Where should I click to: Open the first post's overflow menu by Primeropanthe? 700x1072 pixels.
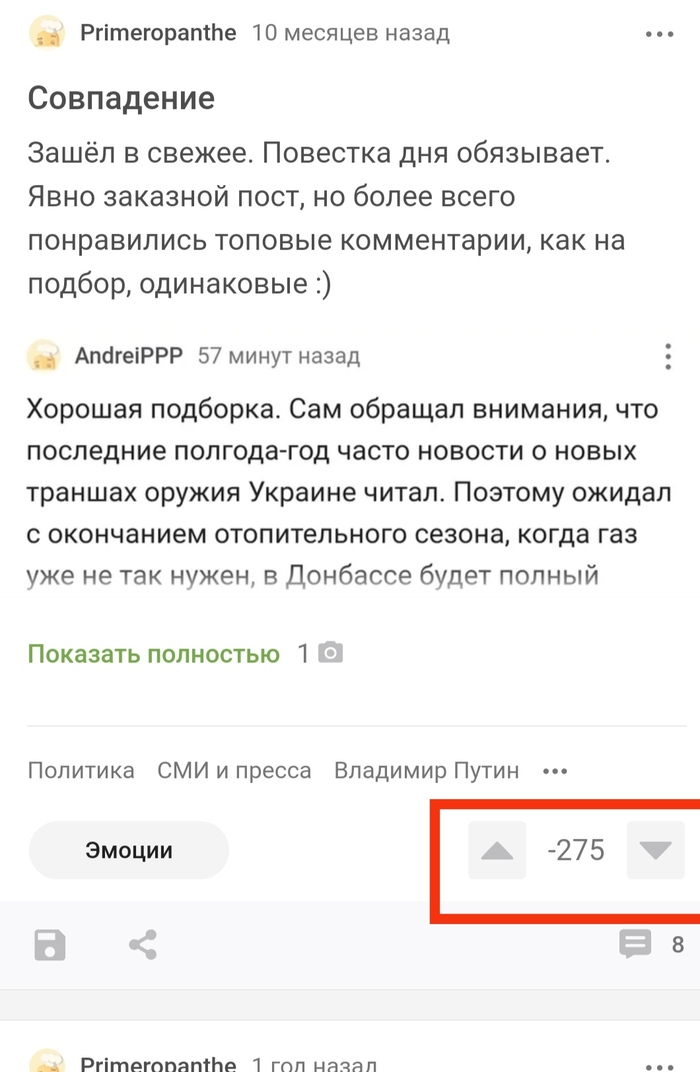659,34
